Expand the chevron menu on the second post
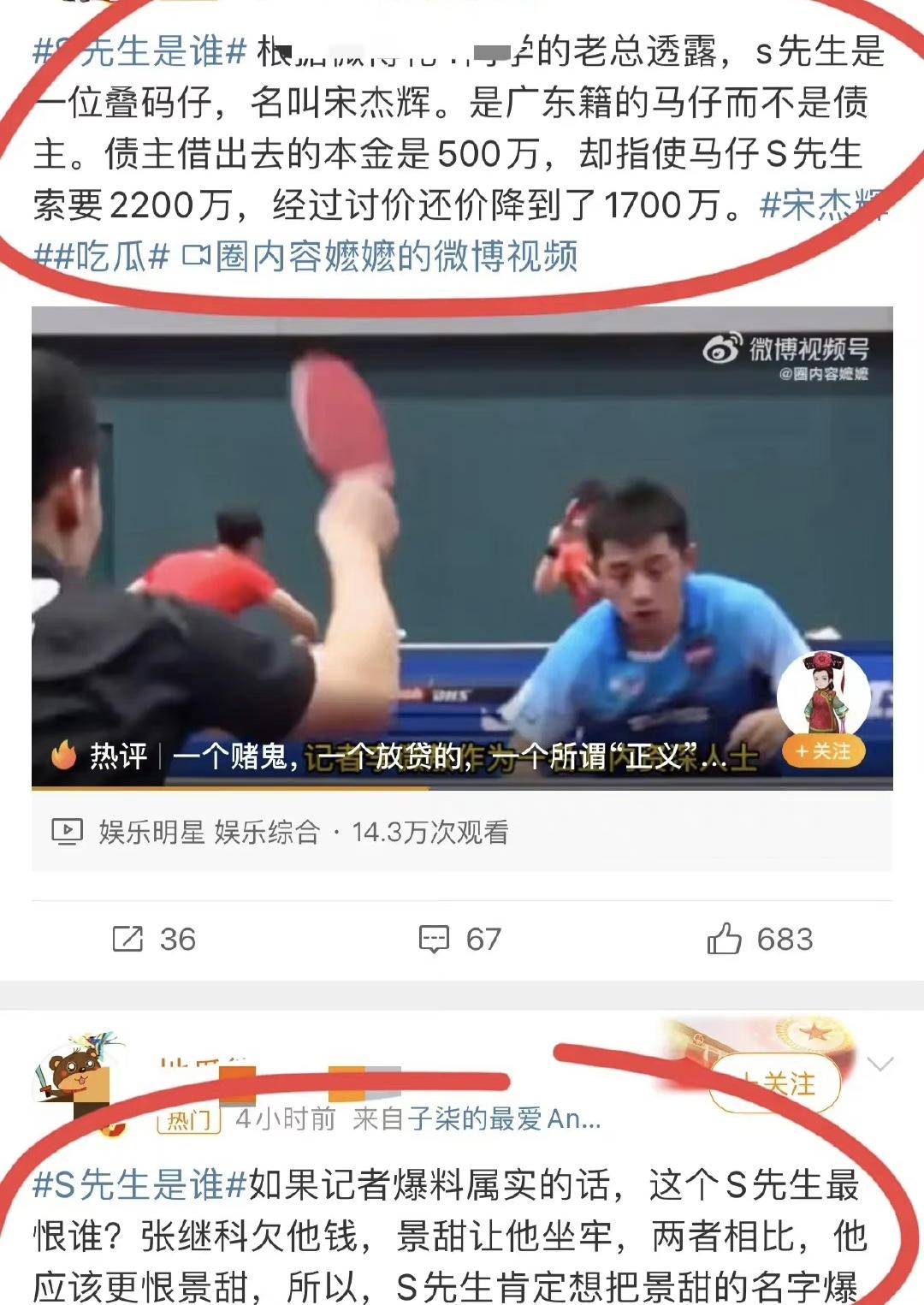The width and height of the screenshot is (924, 1305). pos(880,1065)
